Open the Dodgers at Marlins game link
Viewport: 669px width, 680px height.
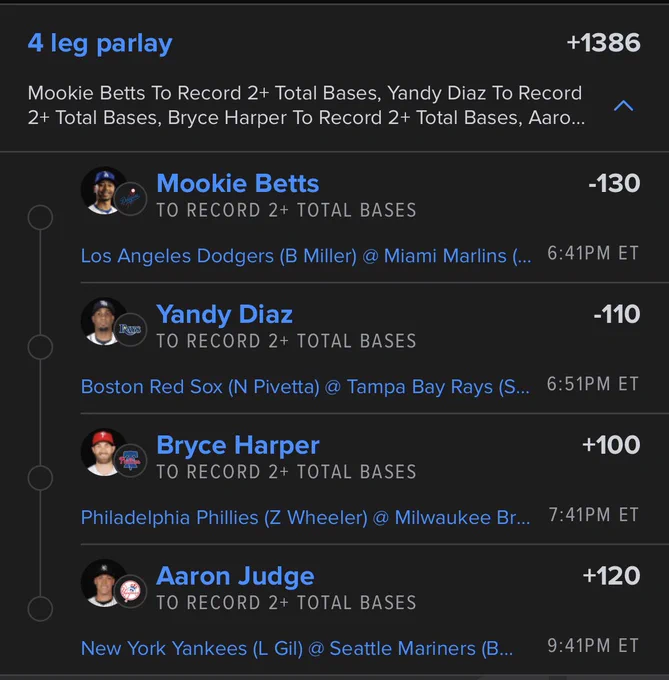coord(306,255)
